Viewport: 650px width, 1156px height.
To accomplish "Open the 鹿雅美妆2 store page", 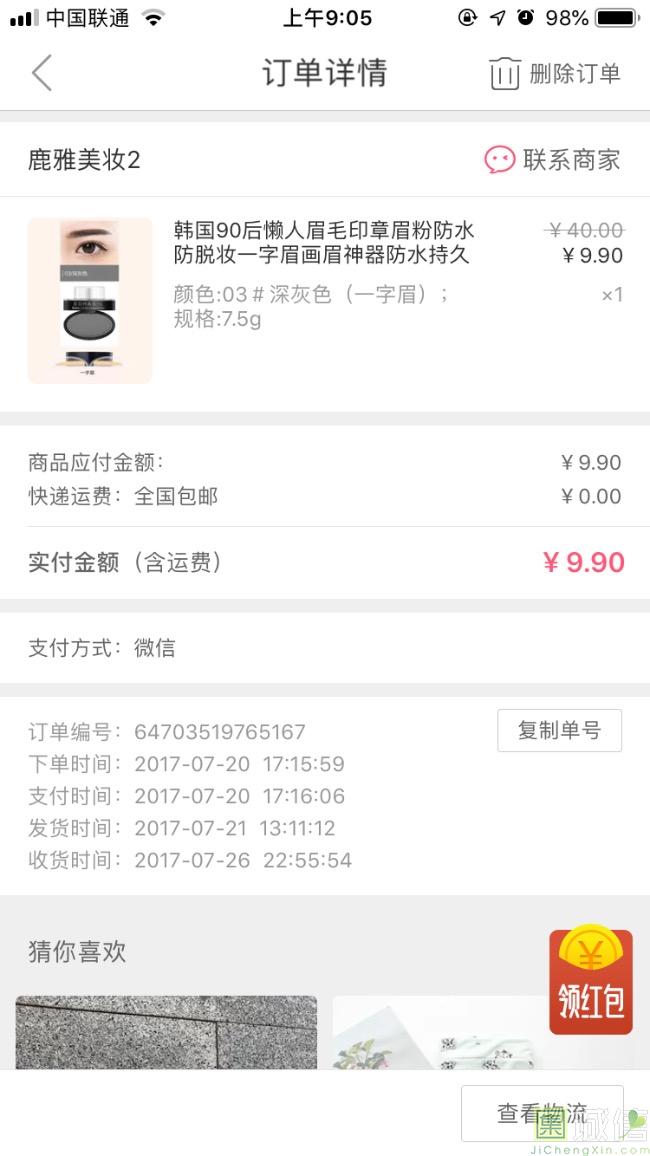I will [x=85, y=160].
